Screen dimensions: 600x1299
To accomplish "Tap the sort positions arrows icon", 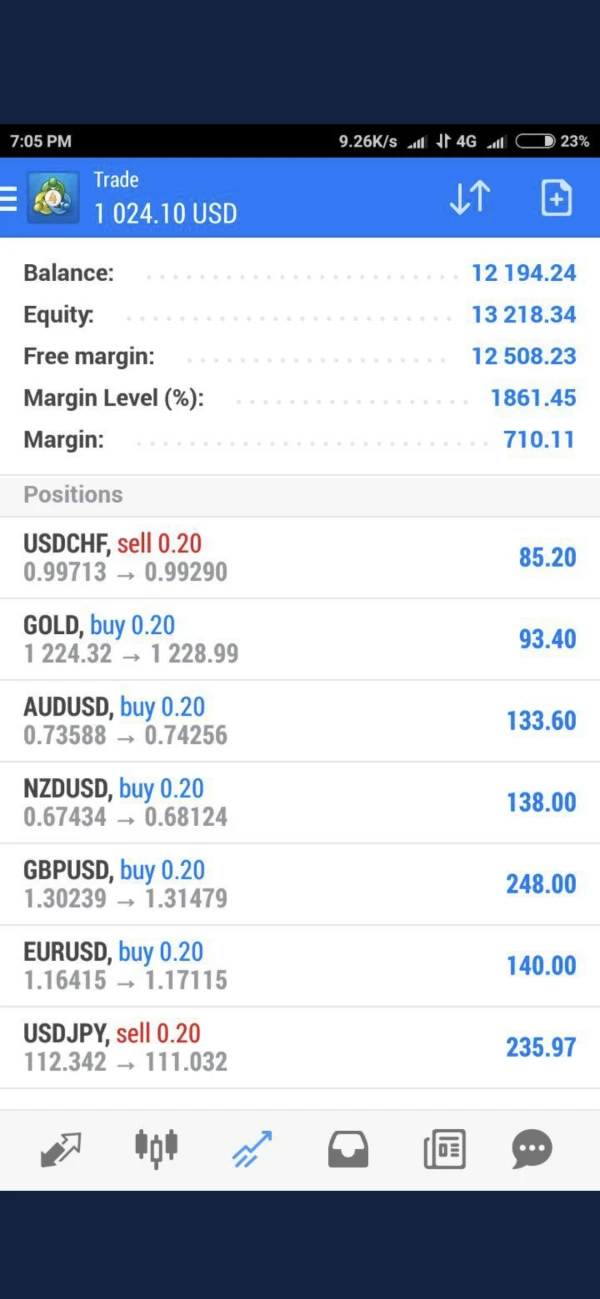I will [x=468, y=198].
